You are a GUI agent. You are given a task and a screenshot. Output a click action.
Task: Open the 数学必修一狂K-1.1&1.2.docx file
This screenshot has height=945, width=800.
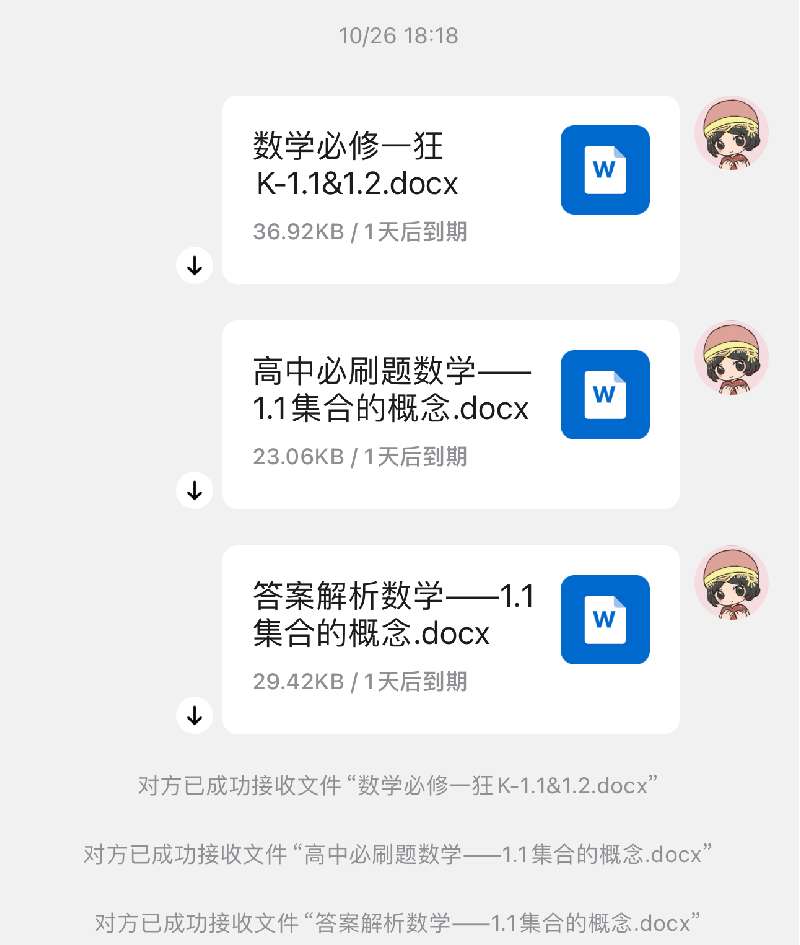pyautogui.click(x=450, y=190)
